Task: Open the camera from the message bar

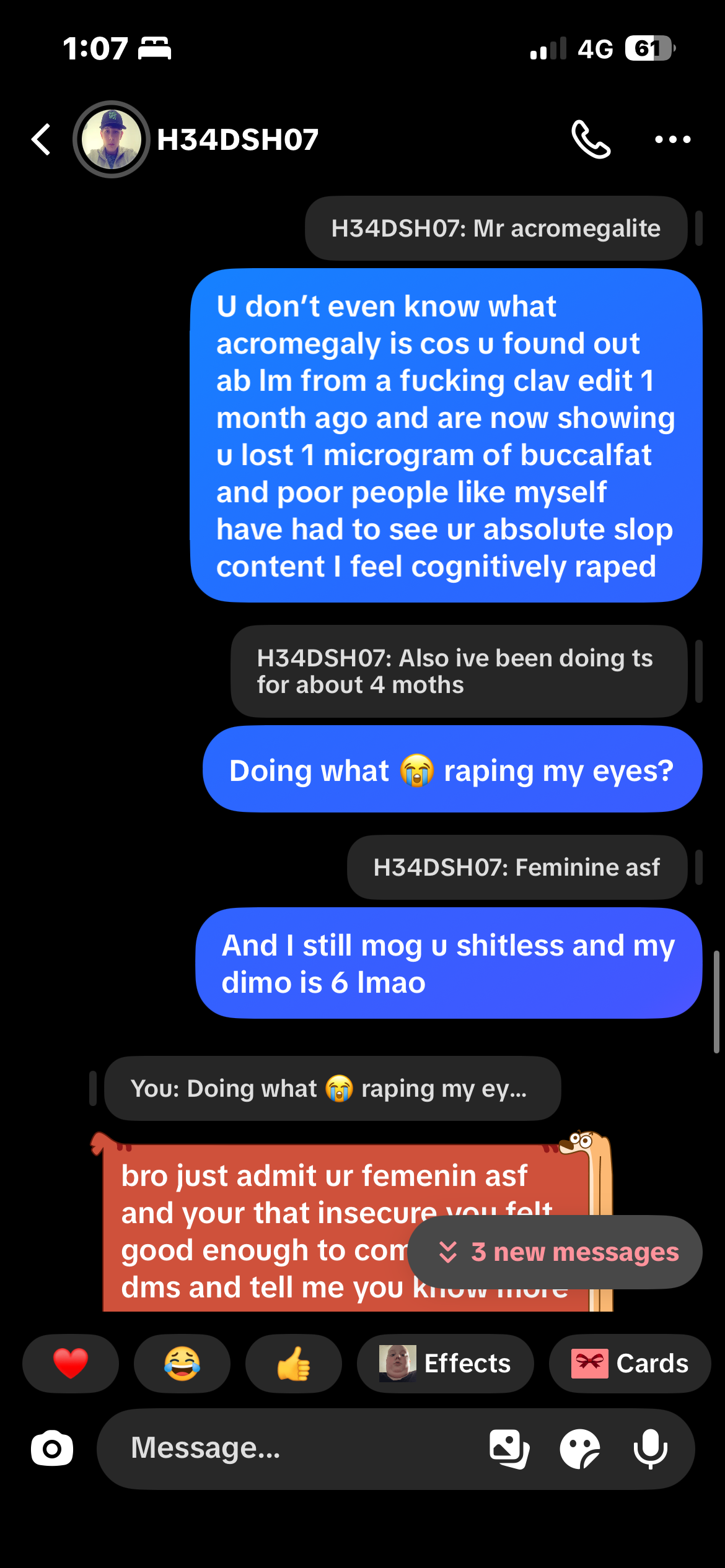Action: pyautogui.click(x=52, y=1448)
